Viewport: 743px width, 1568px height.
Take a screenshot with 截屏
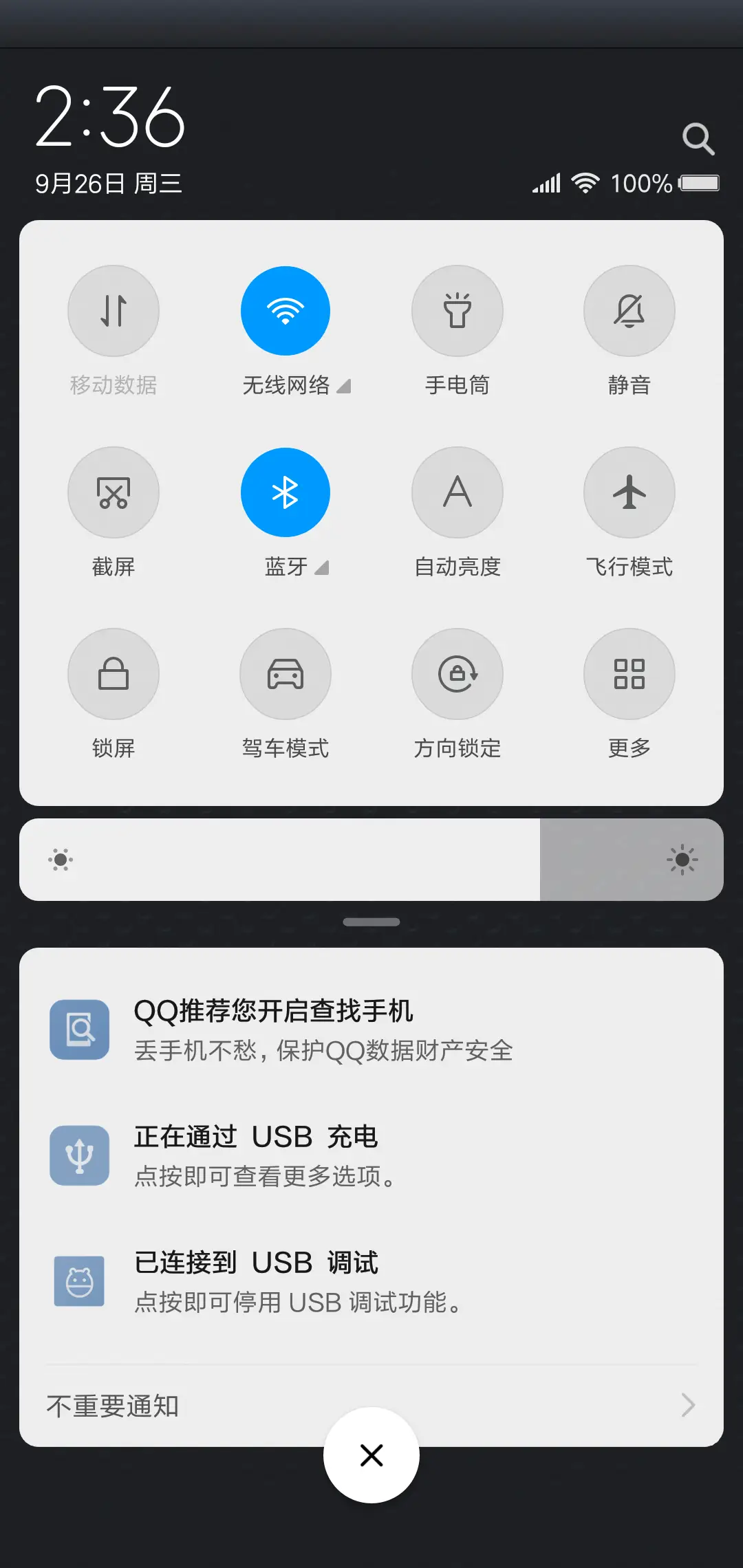click(x=114, y=492)
